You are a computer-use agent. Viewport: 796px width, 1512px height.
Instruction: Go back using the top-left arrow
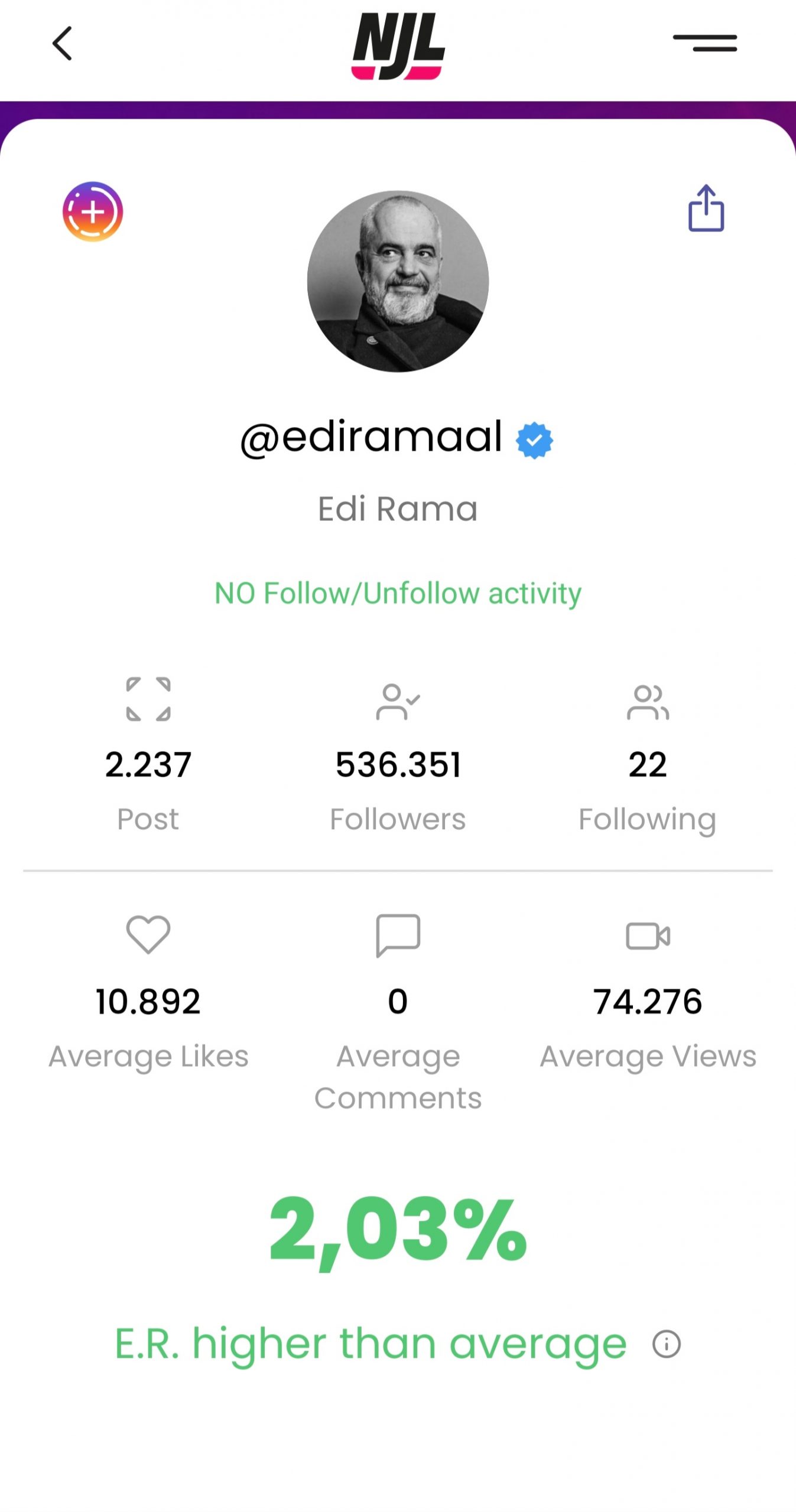62,43
